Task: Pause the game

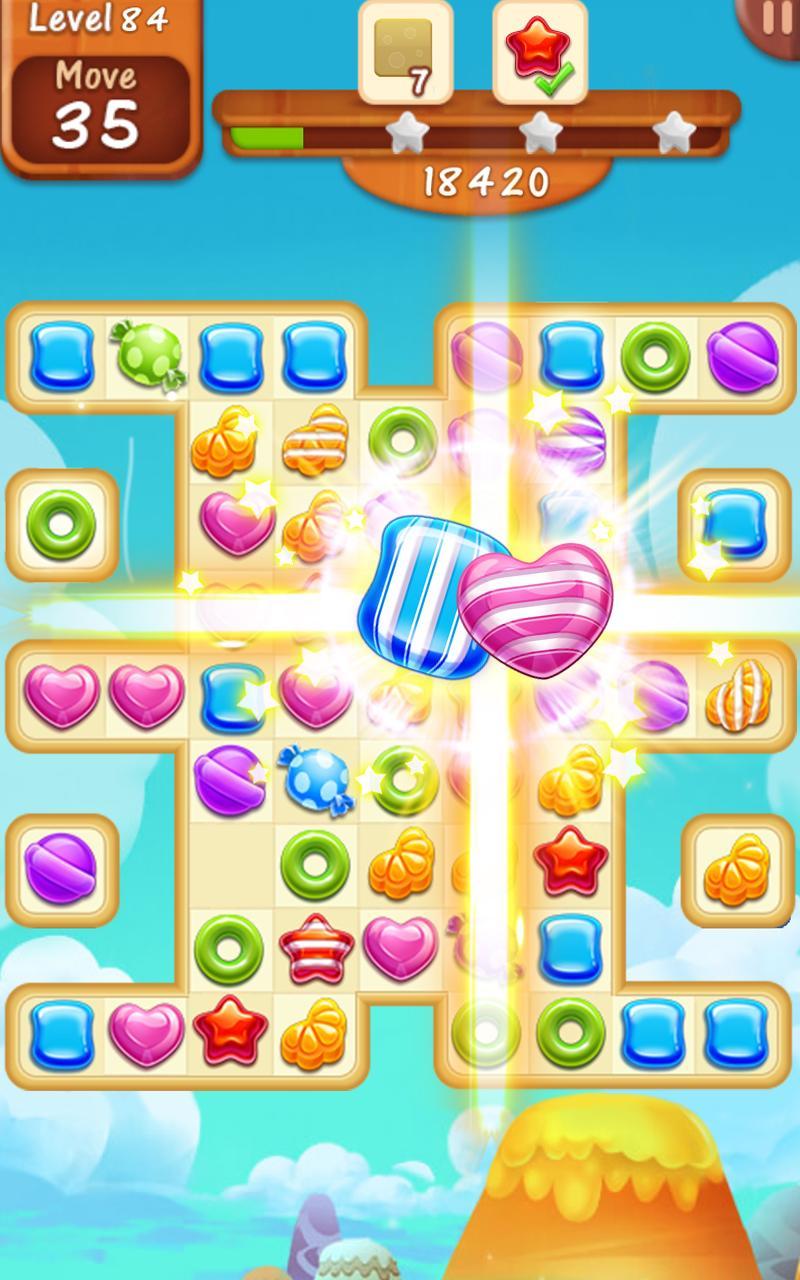Action: click(774, 18)
